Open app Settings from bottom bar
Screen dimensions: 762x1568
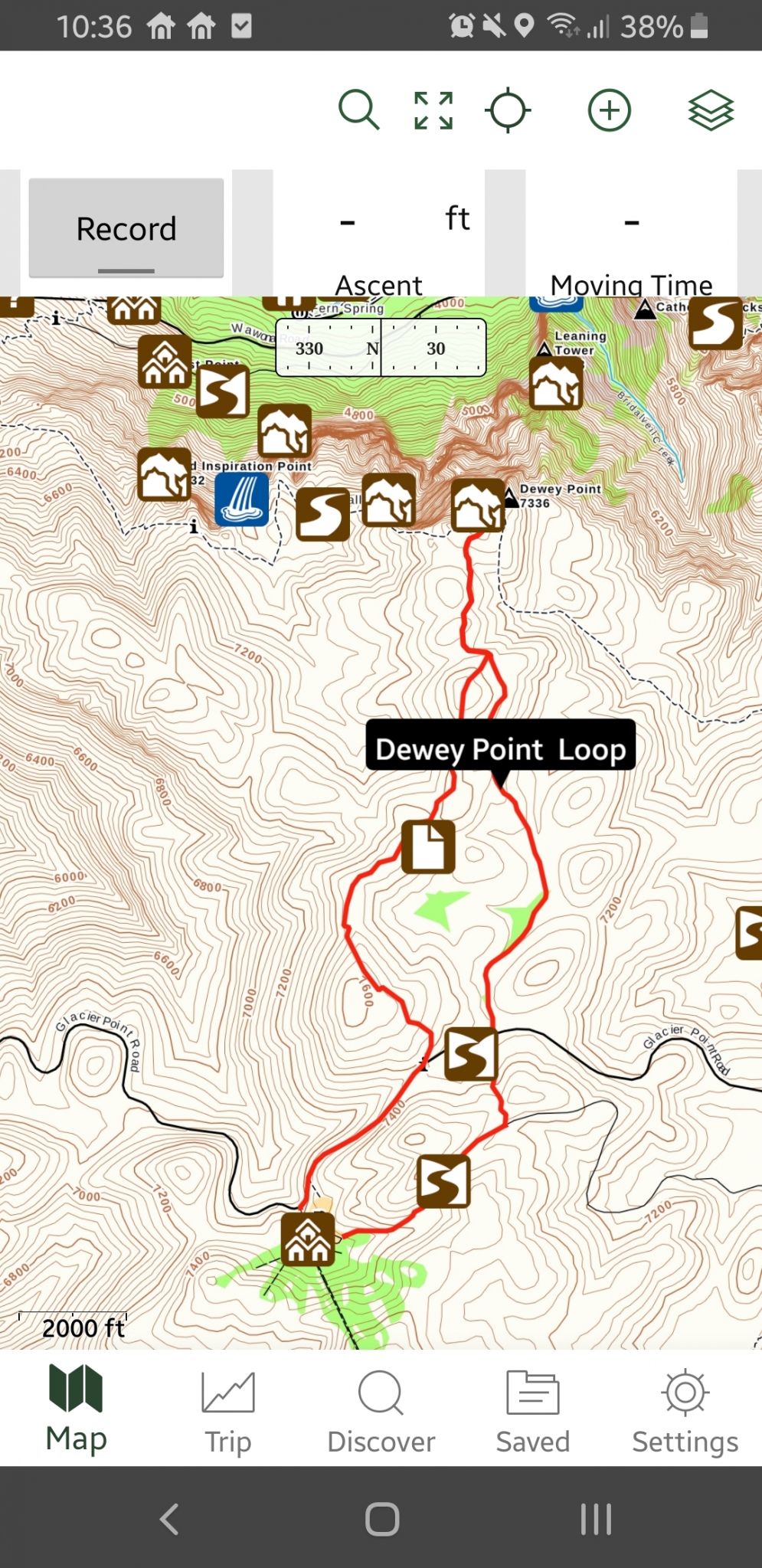(684, 1409)
